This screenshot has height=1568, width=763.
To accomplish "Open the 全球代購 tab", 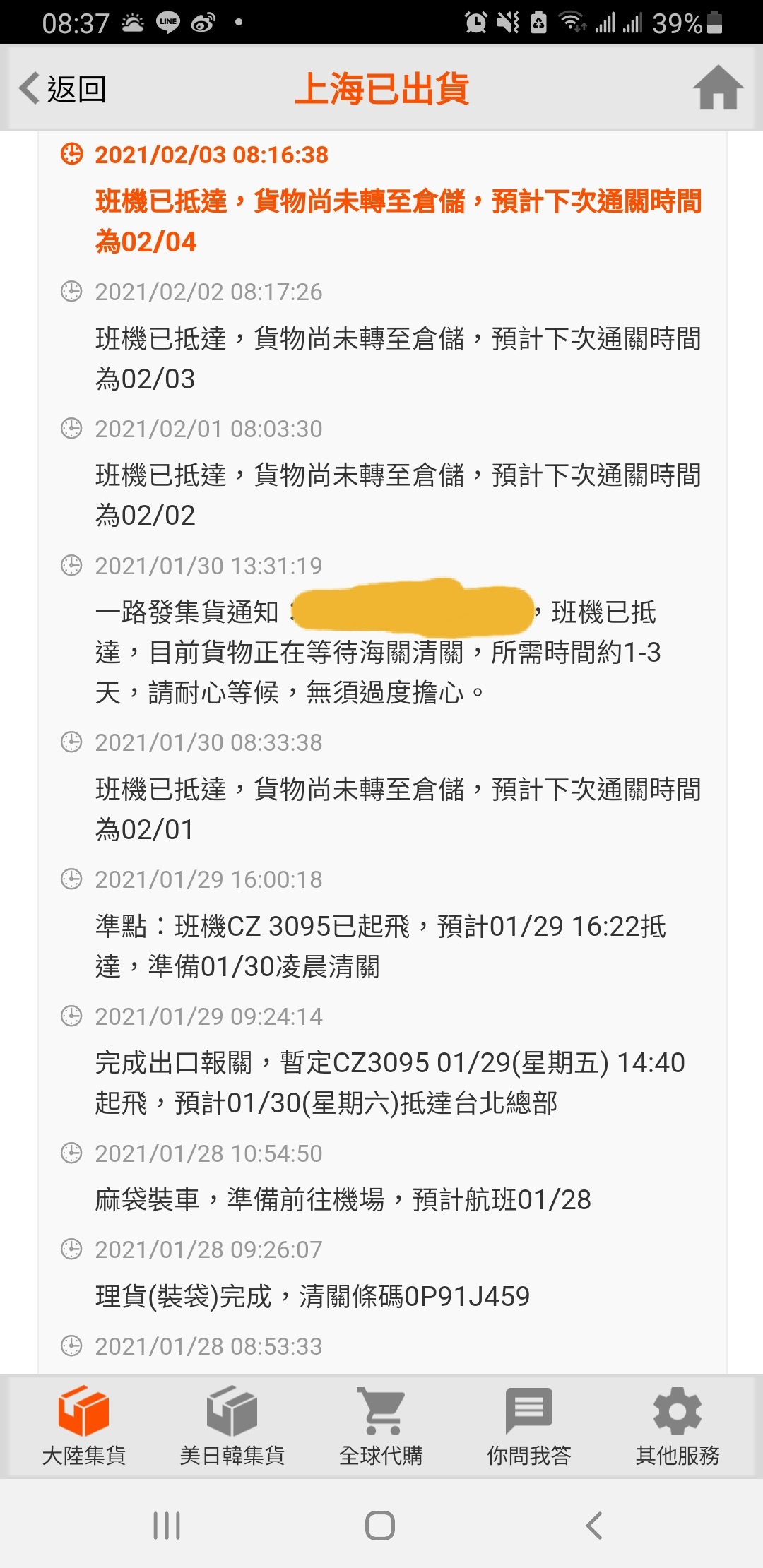I will 381,1425.
